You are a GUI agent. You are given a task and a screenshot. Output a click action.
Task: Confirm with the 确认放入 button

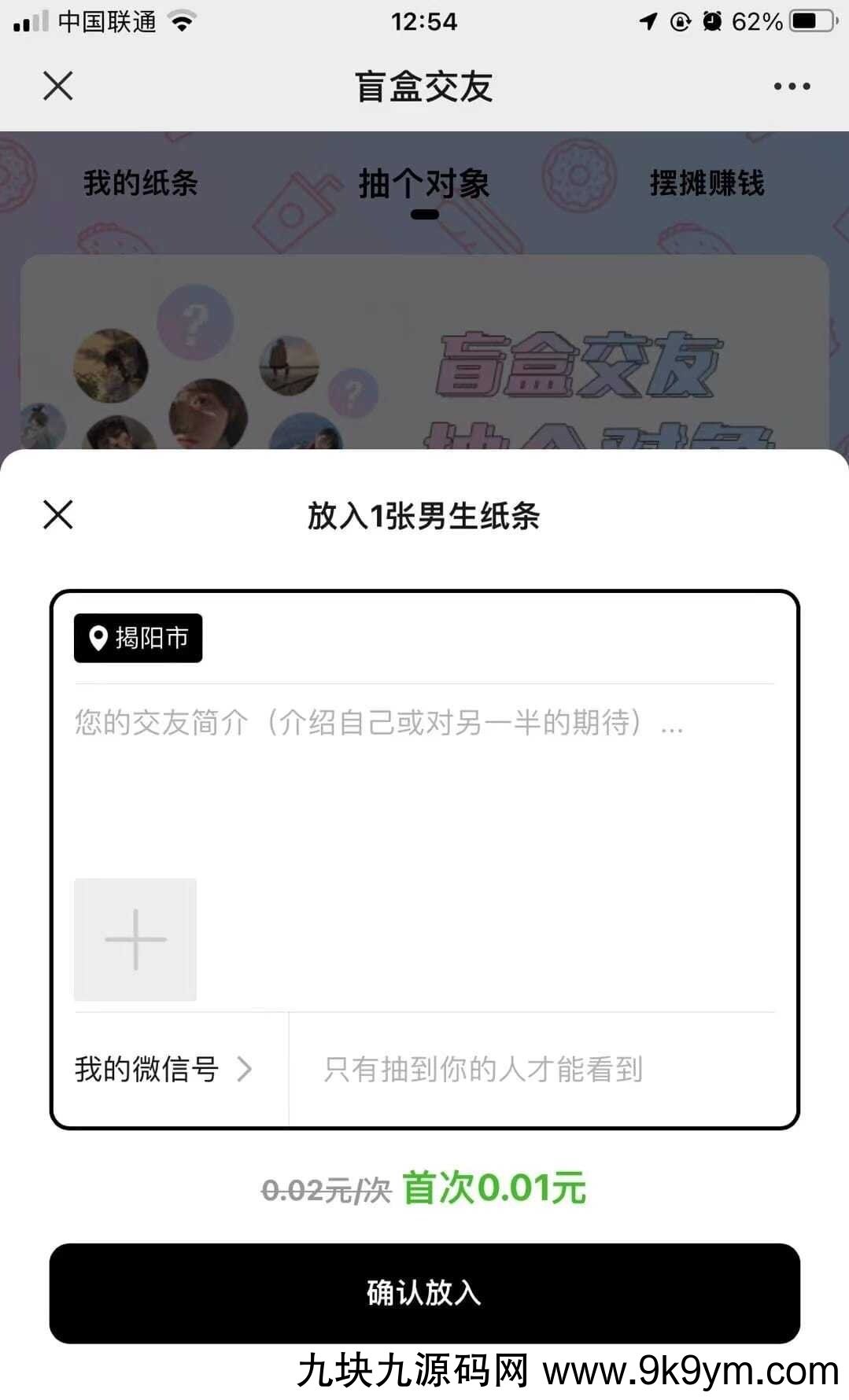pyautogui.click(x=425, y=1293)
